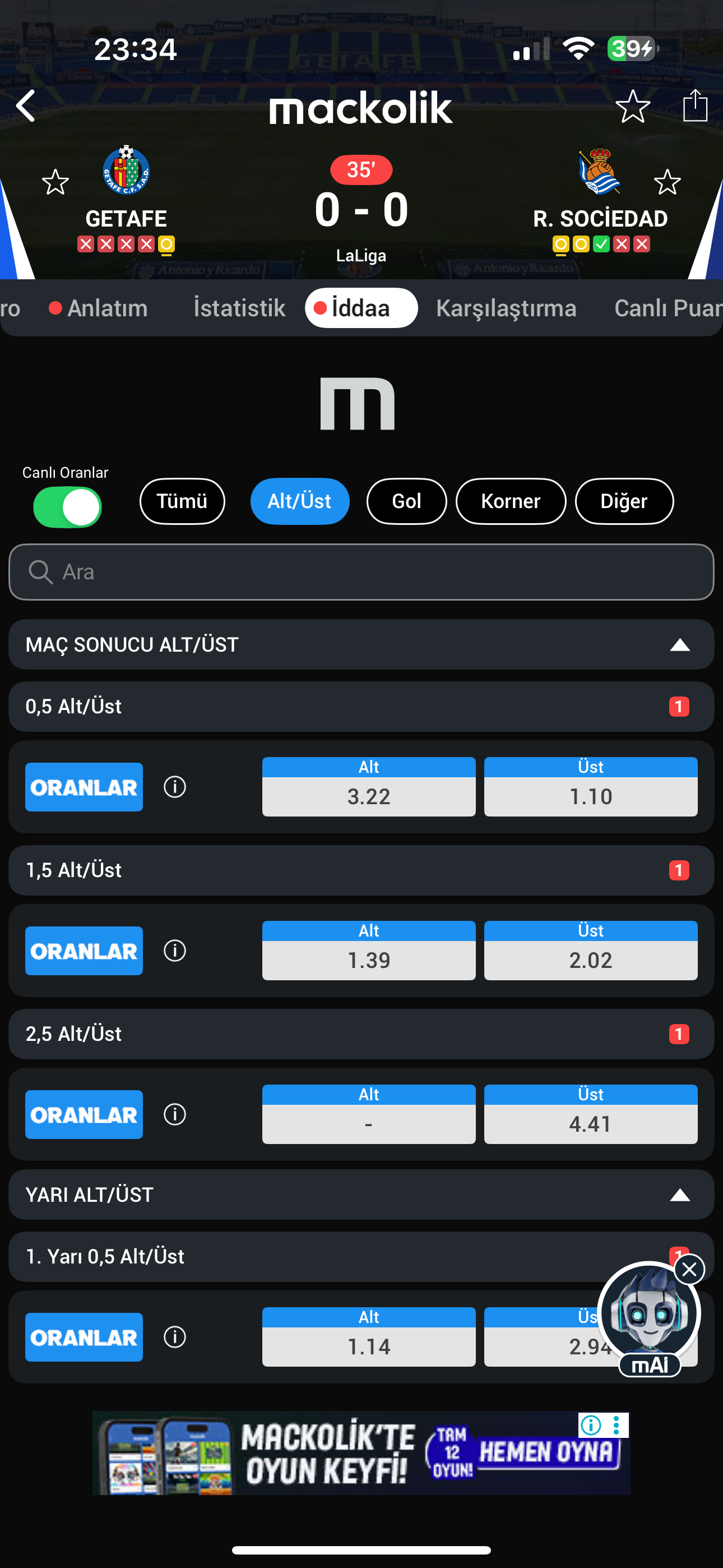Favorite the R. Sociedad team star
The width and height of the screenshot is (723, 1568).
click(667, 182)
